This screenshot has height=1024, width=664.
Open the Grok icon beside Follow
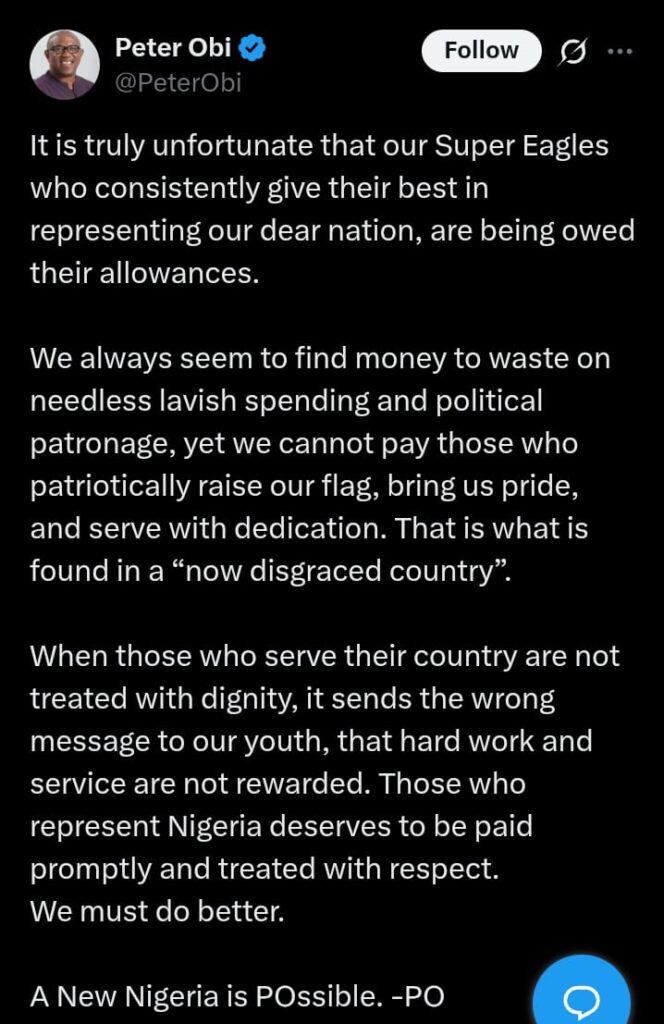tap(574, 51)
